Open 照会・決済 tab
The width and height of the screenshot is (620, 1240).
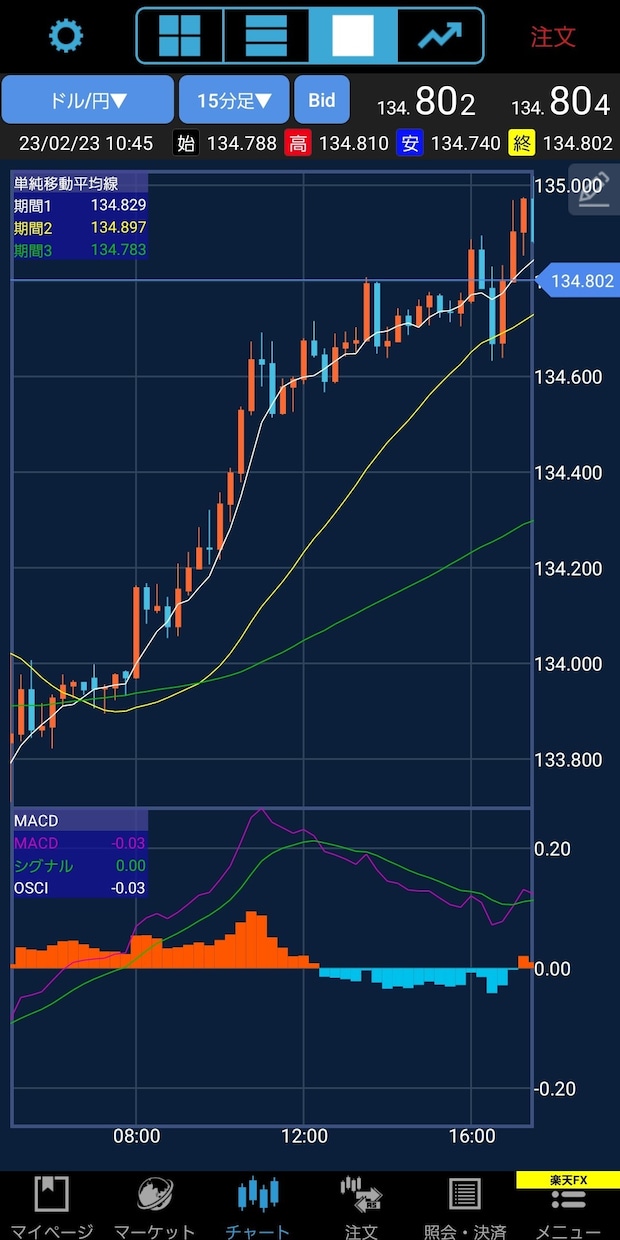pyautogui.click(x=465, y=1206)
